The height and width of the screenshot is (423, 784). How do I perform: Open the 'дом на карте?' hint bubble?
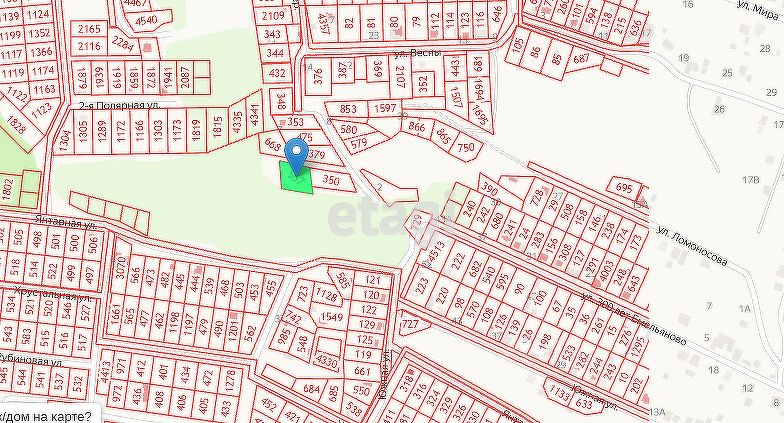point(46,416)
